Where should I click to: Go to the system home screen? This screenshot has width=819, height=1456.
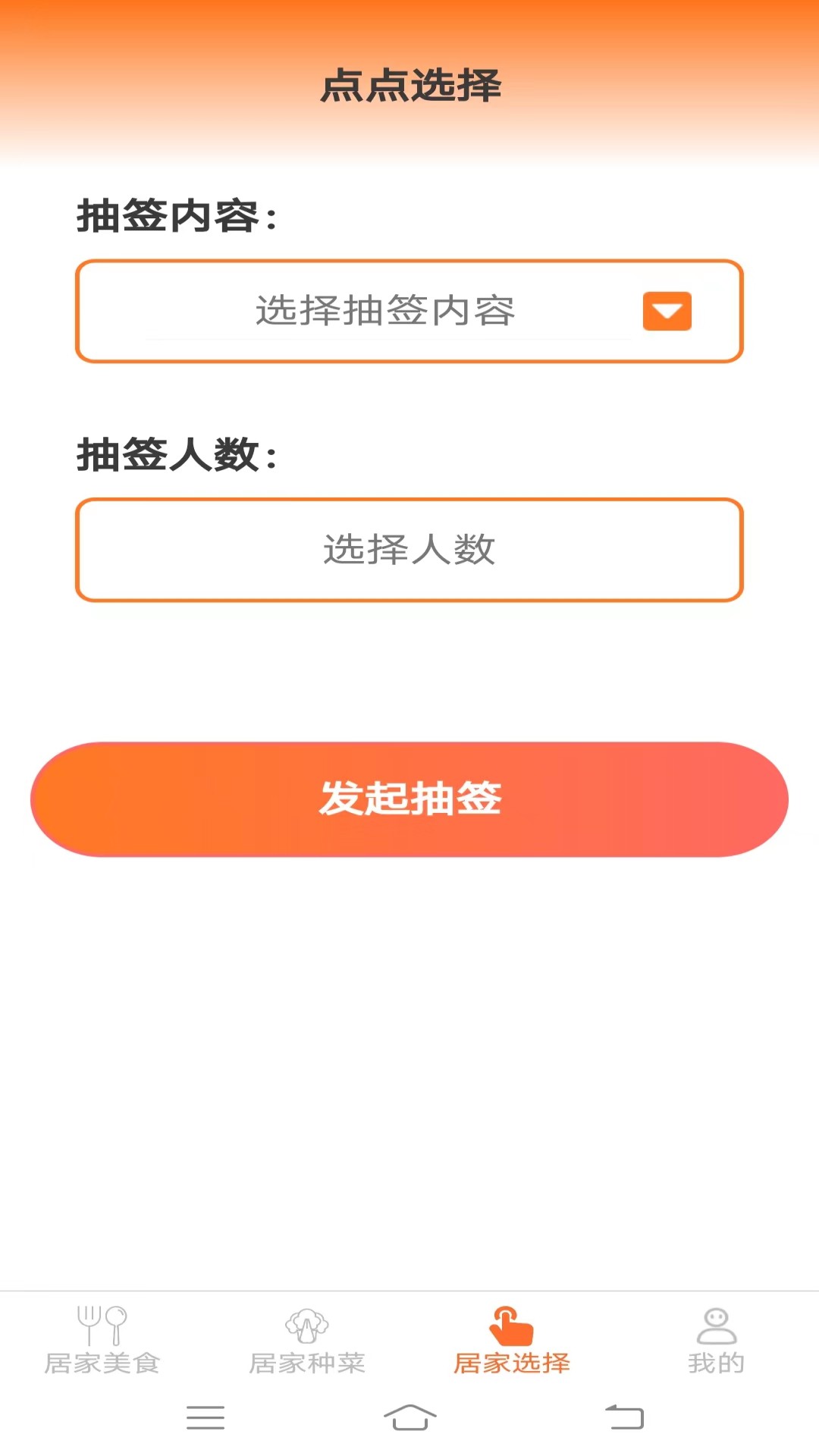pyautogui.click(x=409, y=1417)
